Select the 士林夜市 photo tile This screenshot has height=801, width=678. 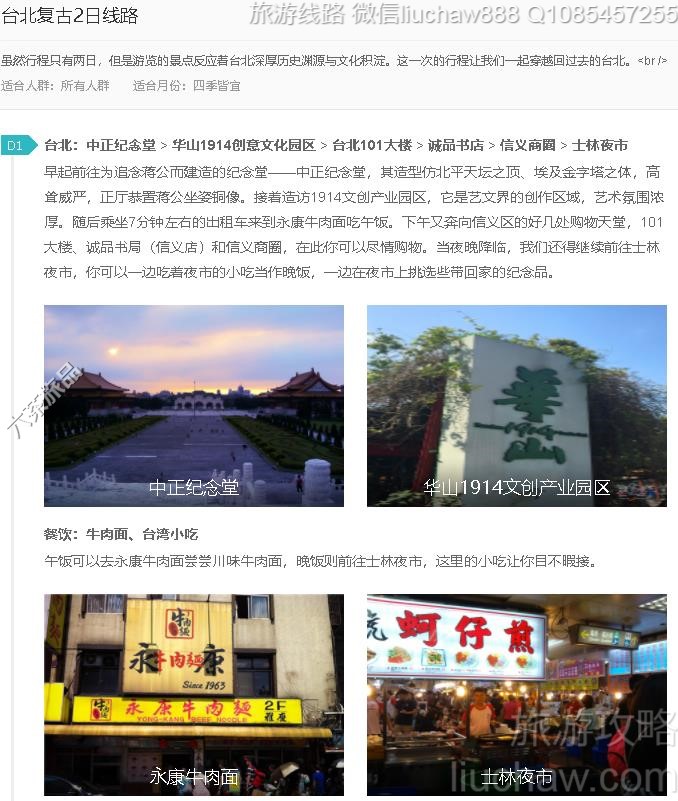[516, 693]
